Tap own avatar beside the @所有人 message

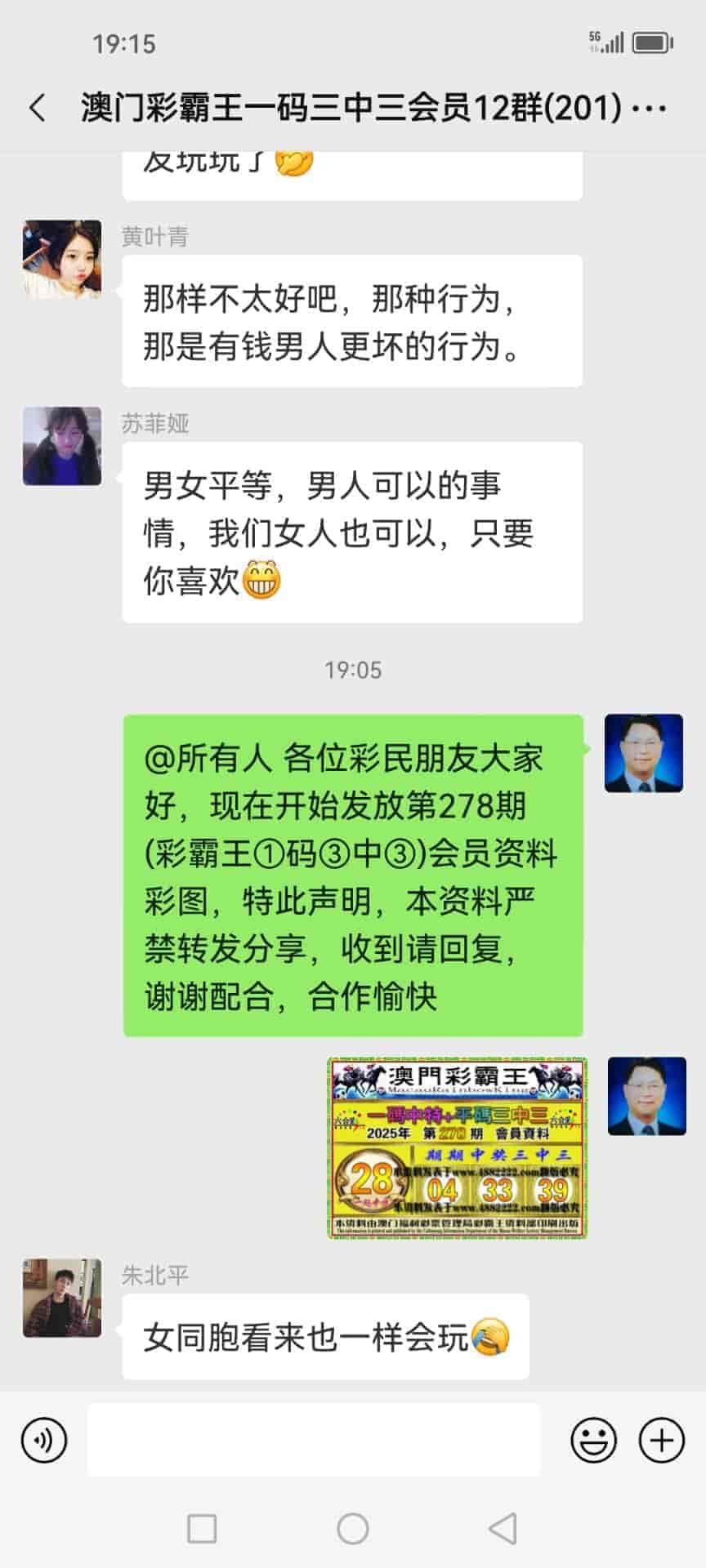click(644, 753)
